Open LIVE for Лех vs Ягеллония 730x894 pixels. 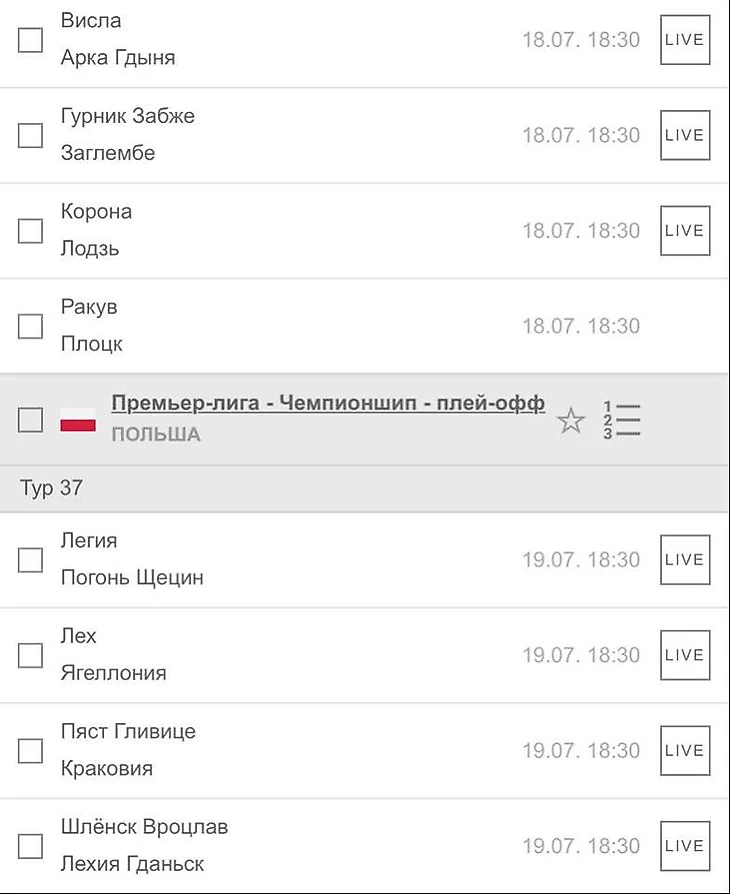tap(684, 655)
